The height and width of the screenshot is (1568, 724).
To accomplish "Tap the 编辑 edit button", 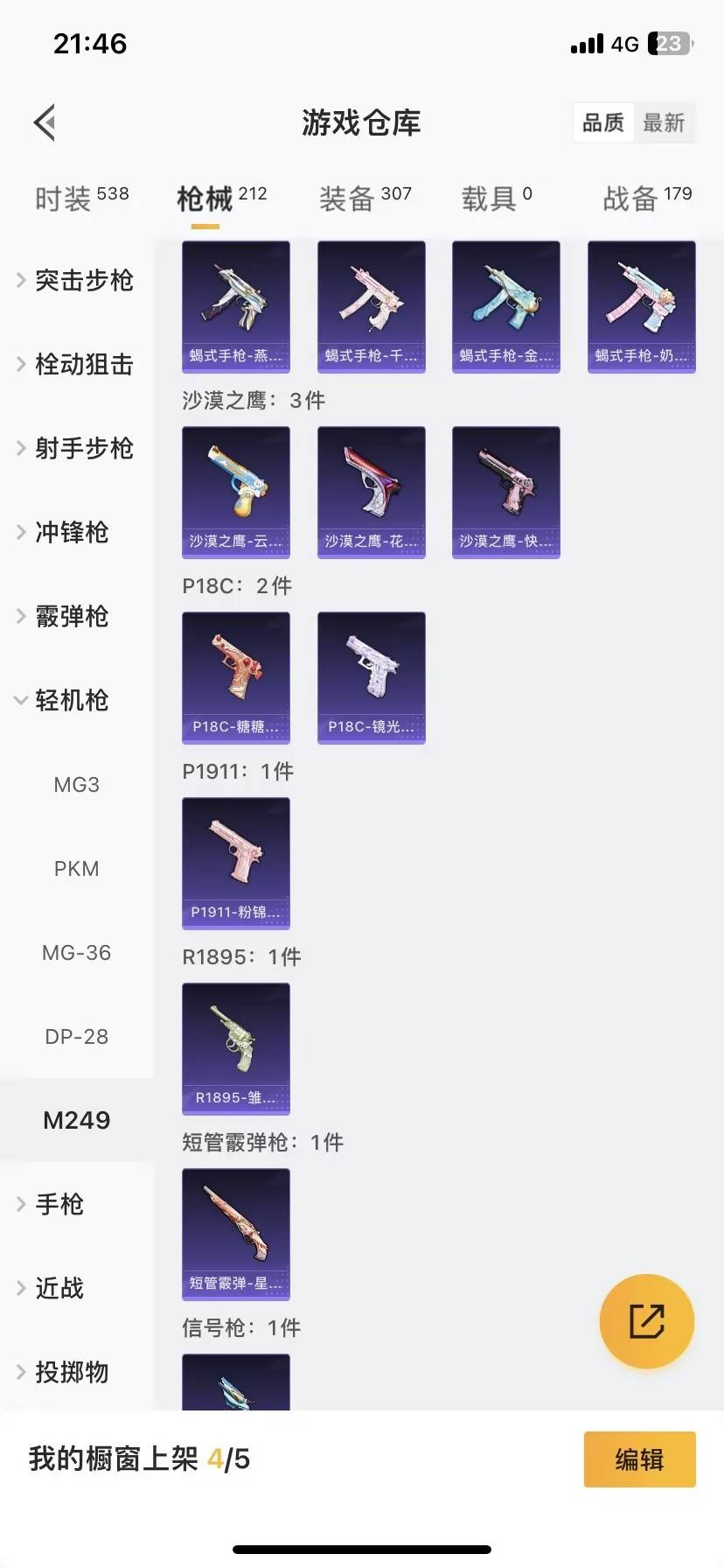I will click(x=639, y=1459).
